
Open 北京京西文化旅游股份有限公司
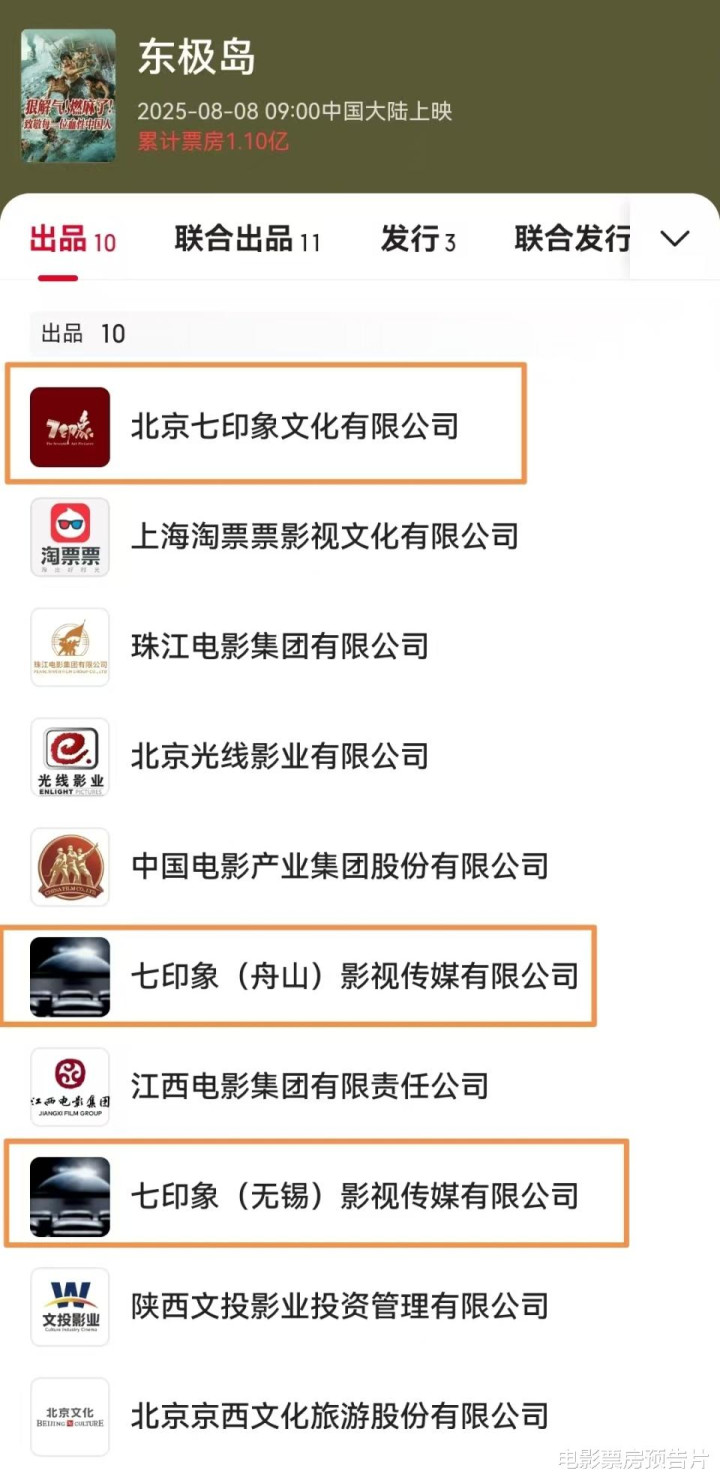(x=339, y=1416)
